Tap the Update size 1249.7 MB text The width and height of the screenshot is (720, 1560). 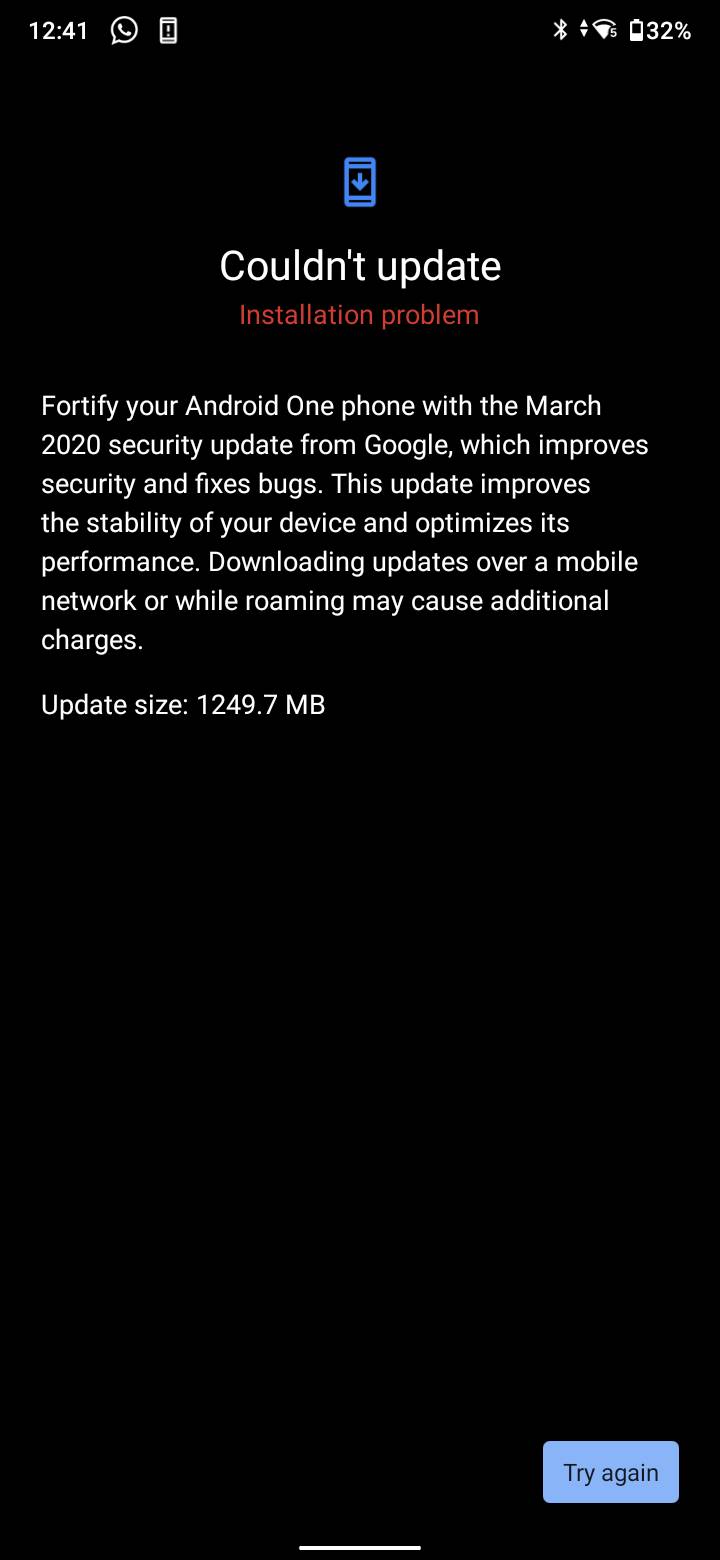tap(182, 704)
